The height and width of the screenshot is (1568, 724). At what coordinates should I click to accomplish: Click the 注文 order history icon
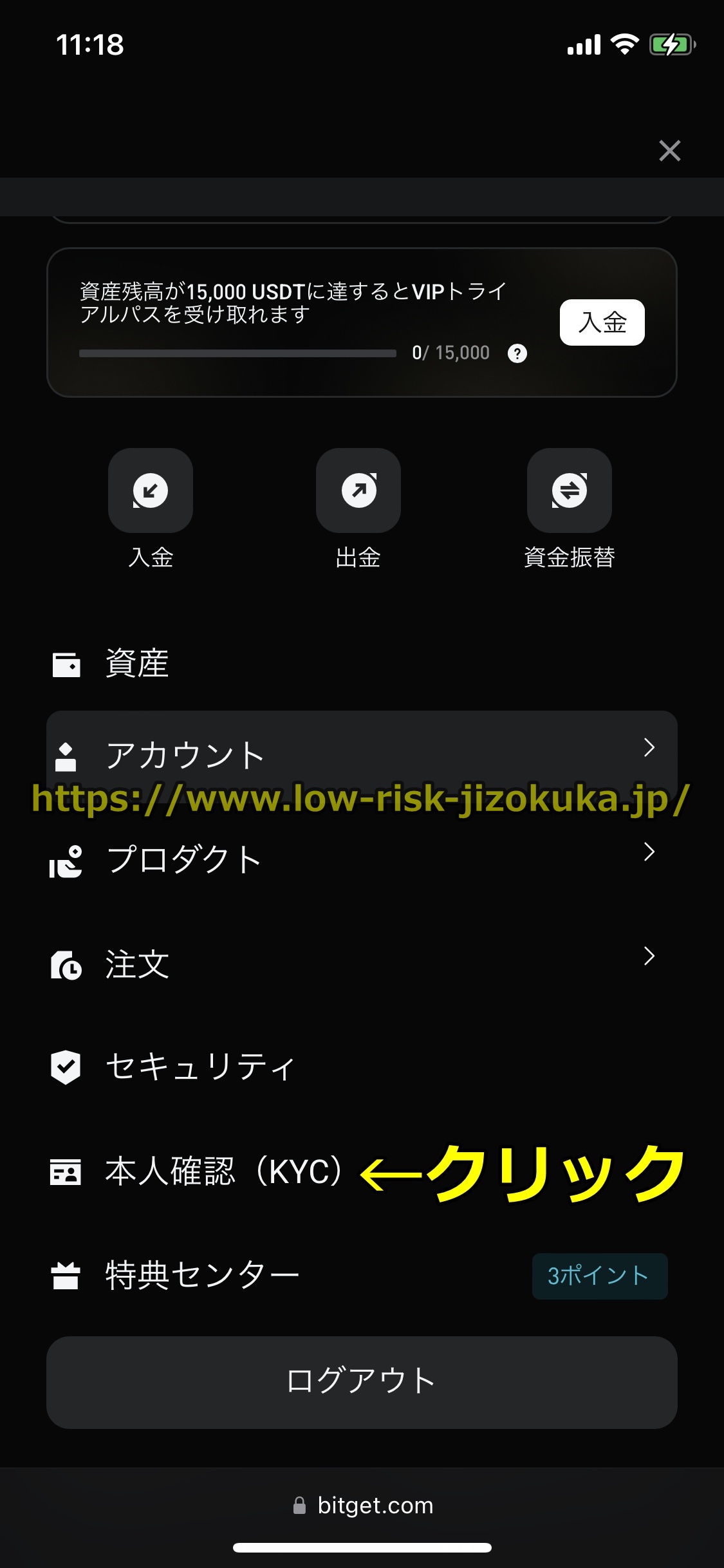pyautogui.click(x=65, y=962)
